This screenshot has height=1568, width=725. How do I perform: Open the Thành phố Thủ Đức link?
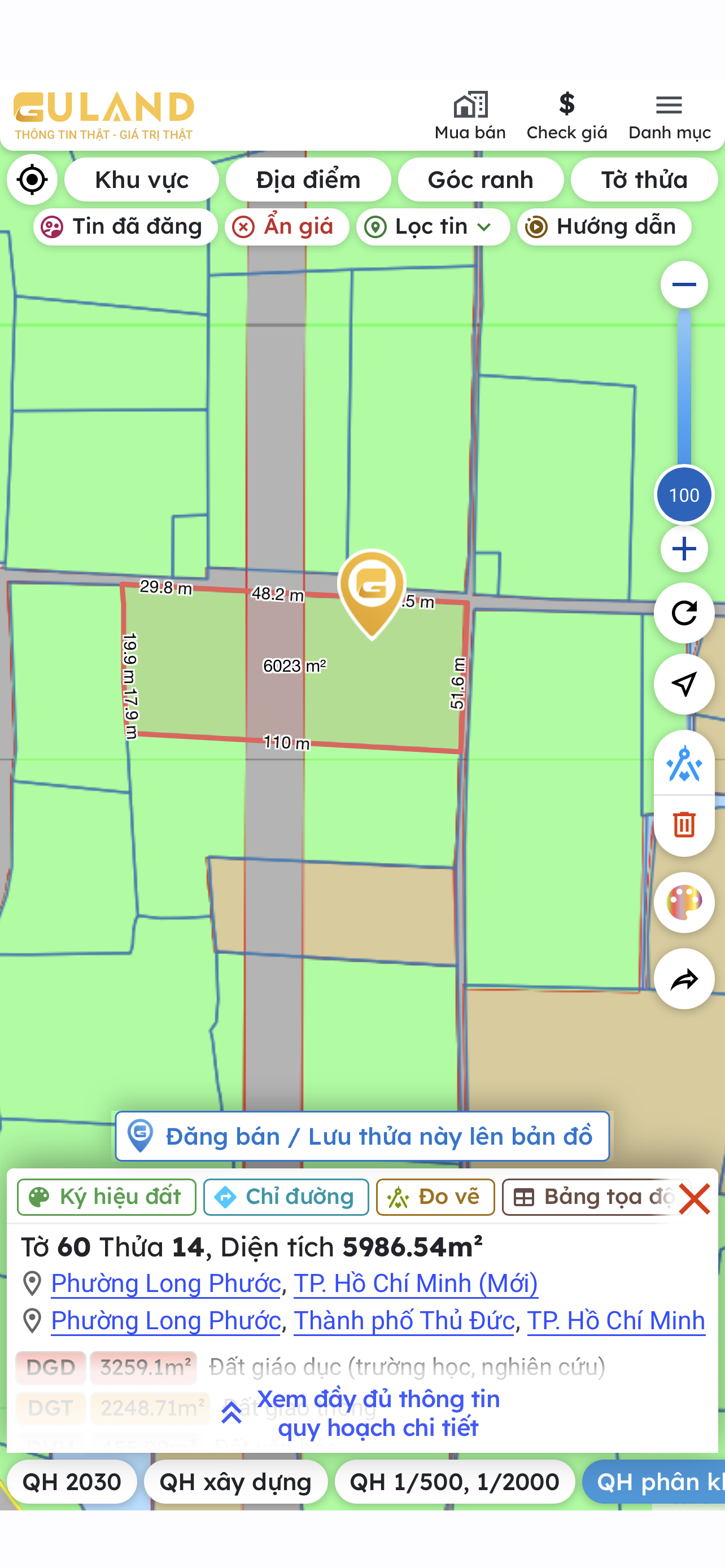click(x=404, y=1320)
